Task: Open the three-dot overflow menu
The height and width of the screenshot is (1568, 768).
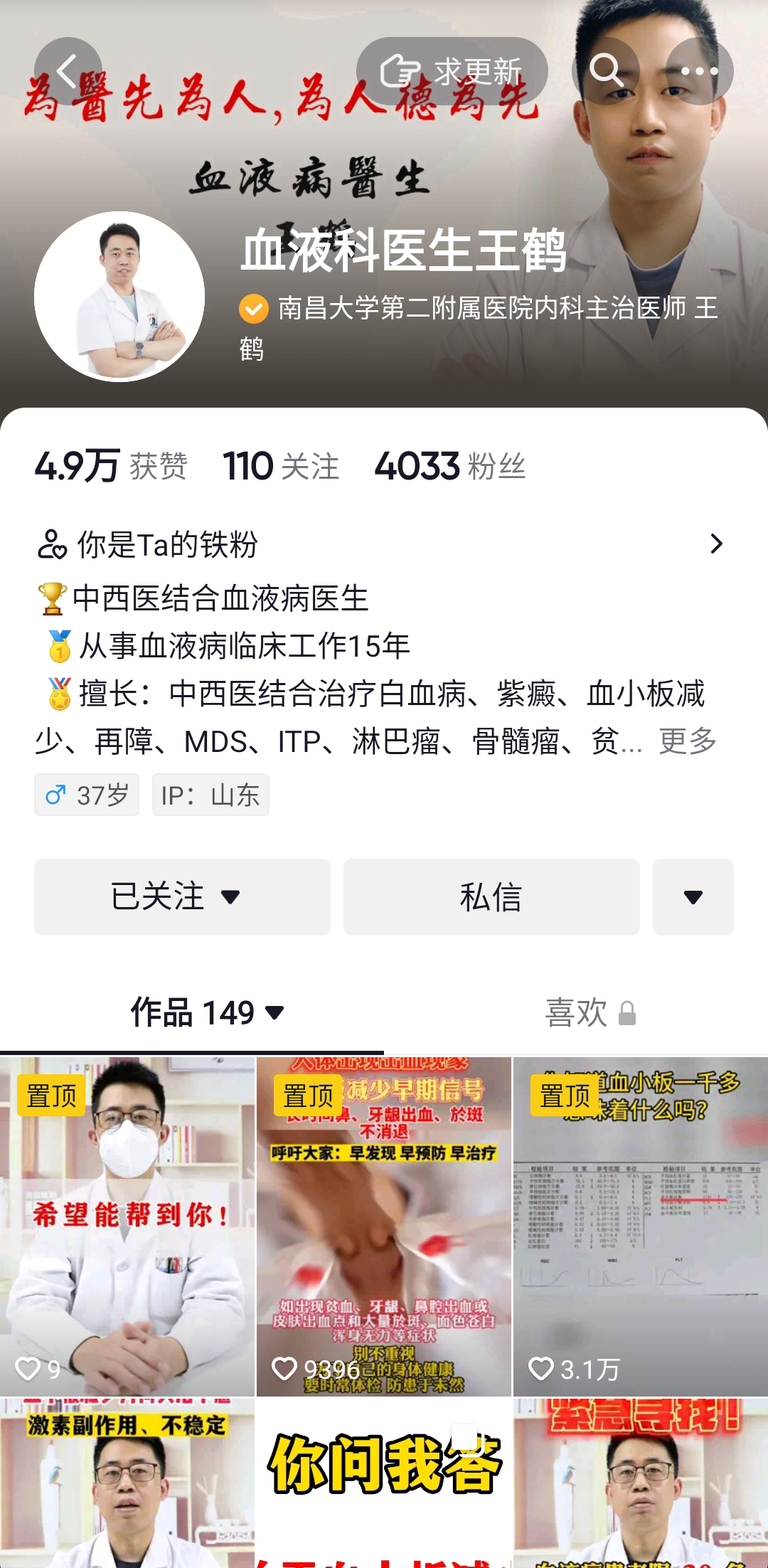Action: pos(699,71)
